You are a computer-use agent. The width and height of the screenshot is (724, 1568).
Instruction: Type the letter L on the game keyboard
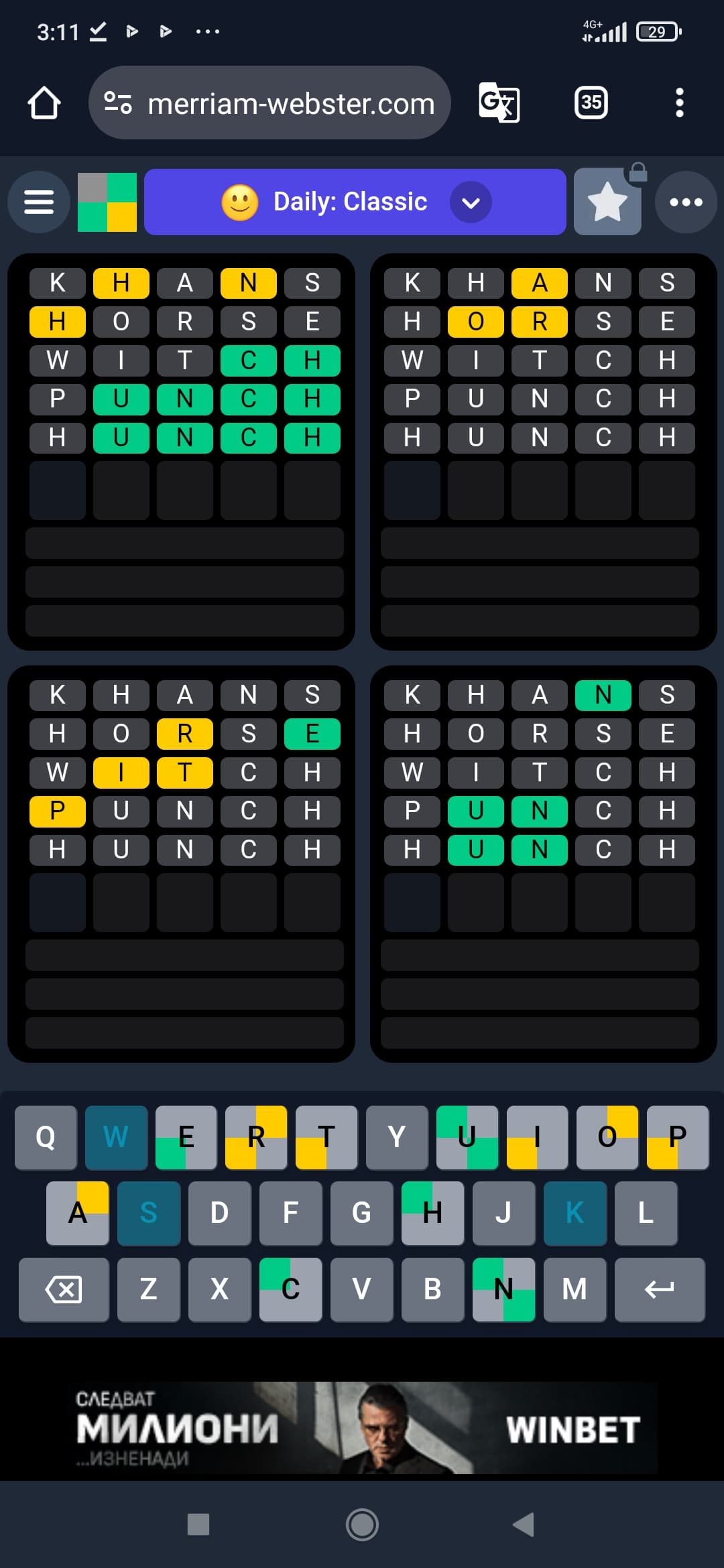tap(646, 1214)
